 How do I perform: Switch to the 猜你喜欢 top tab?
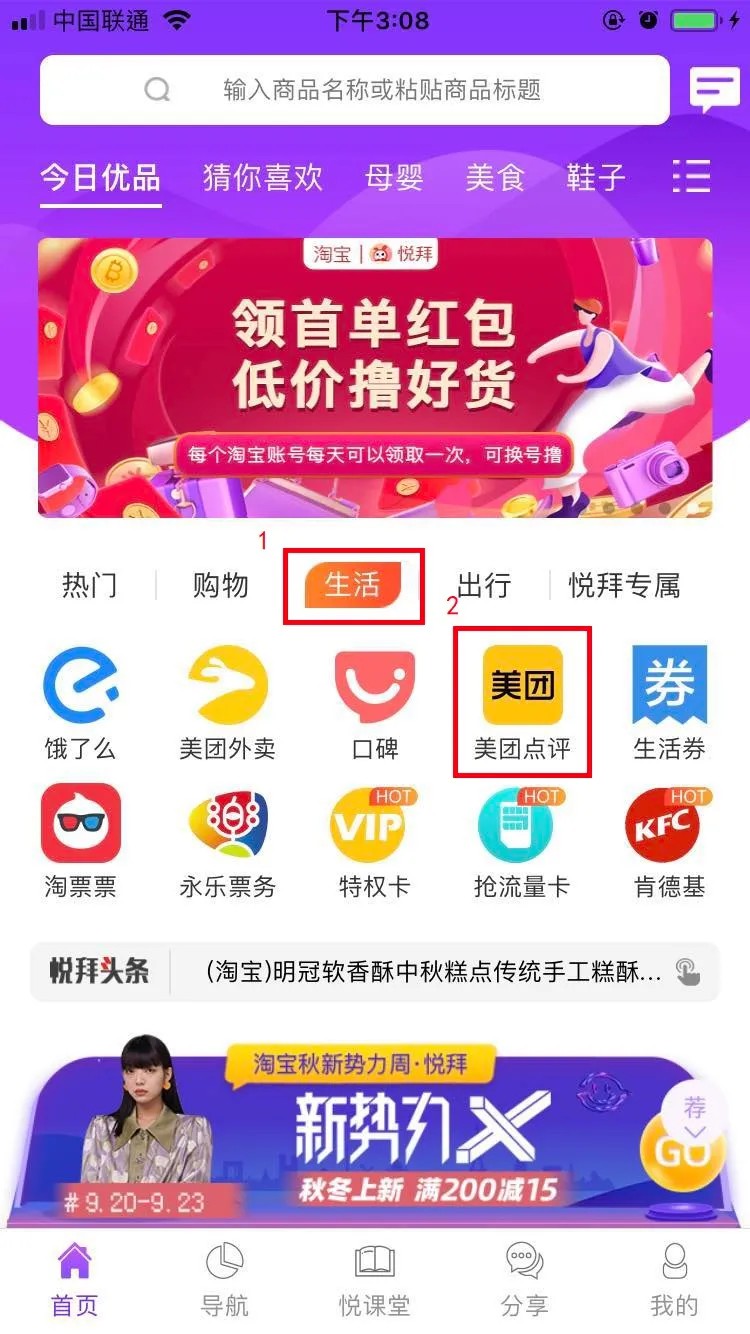click(x=263, y=178)
